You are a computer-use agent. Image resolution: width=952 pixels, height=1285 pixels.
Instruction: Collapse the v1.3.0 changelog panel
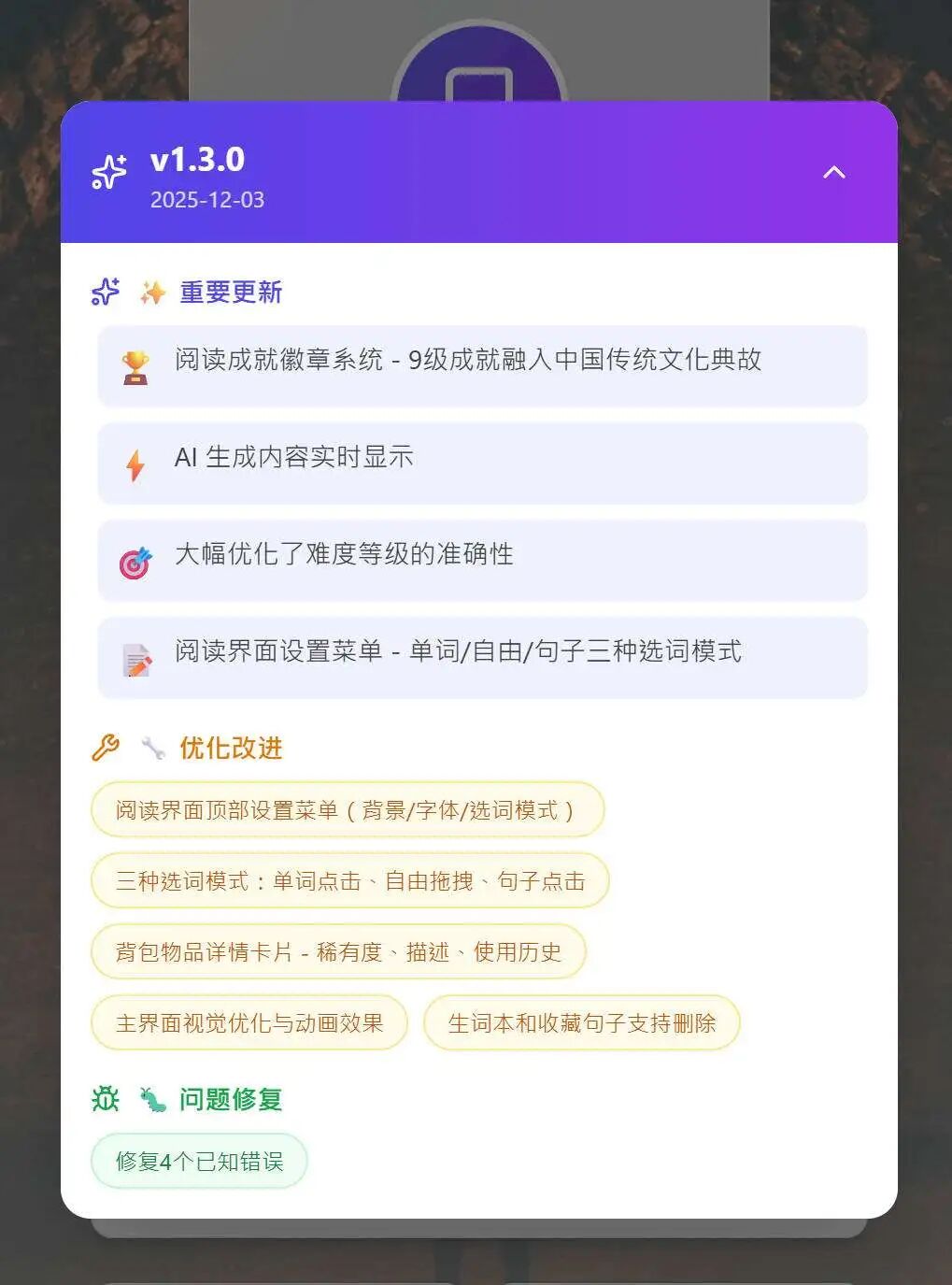(x=834, y=172)
